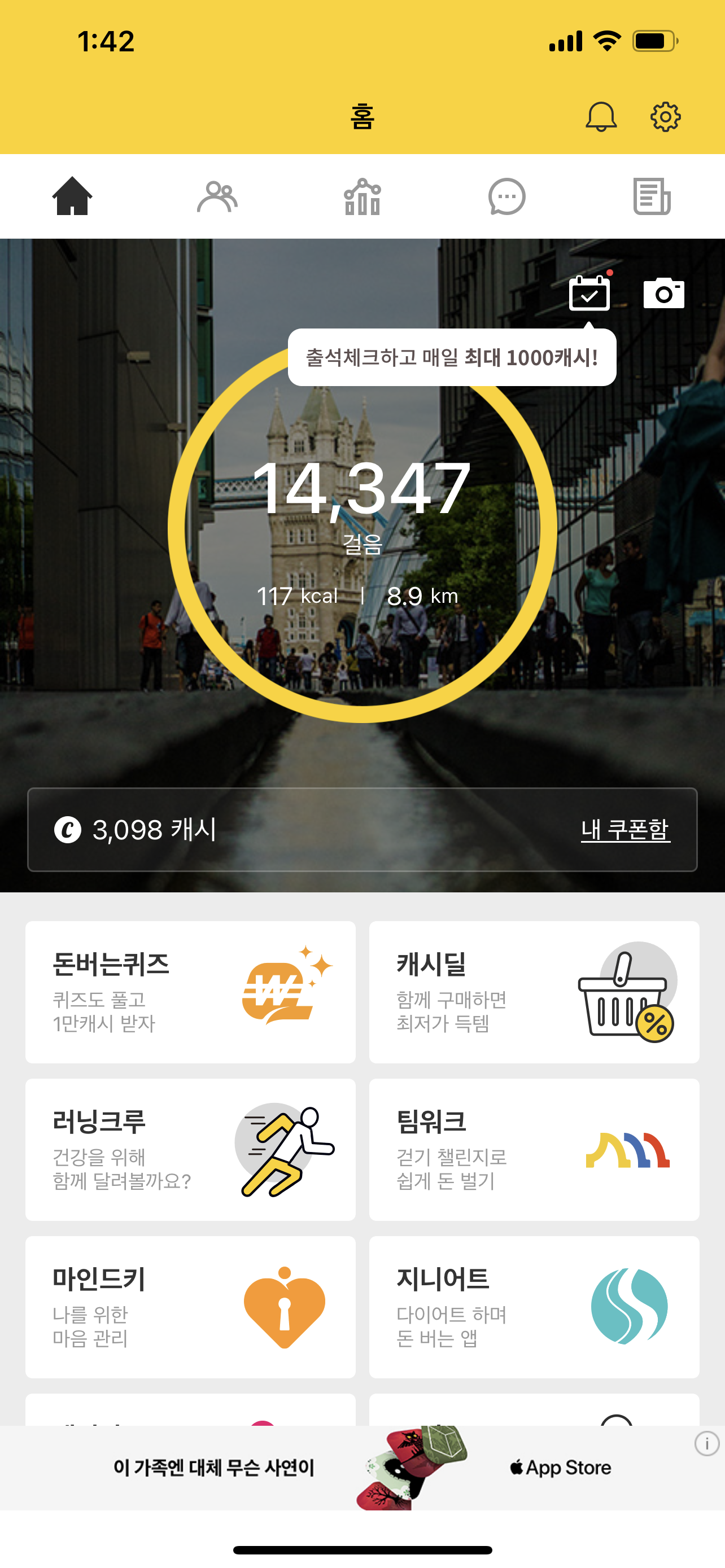Screen dimensions: 725x1568
Task: Switch to the news feed tab
Action: pos(652,196)
